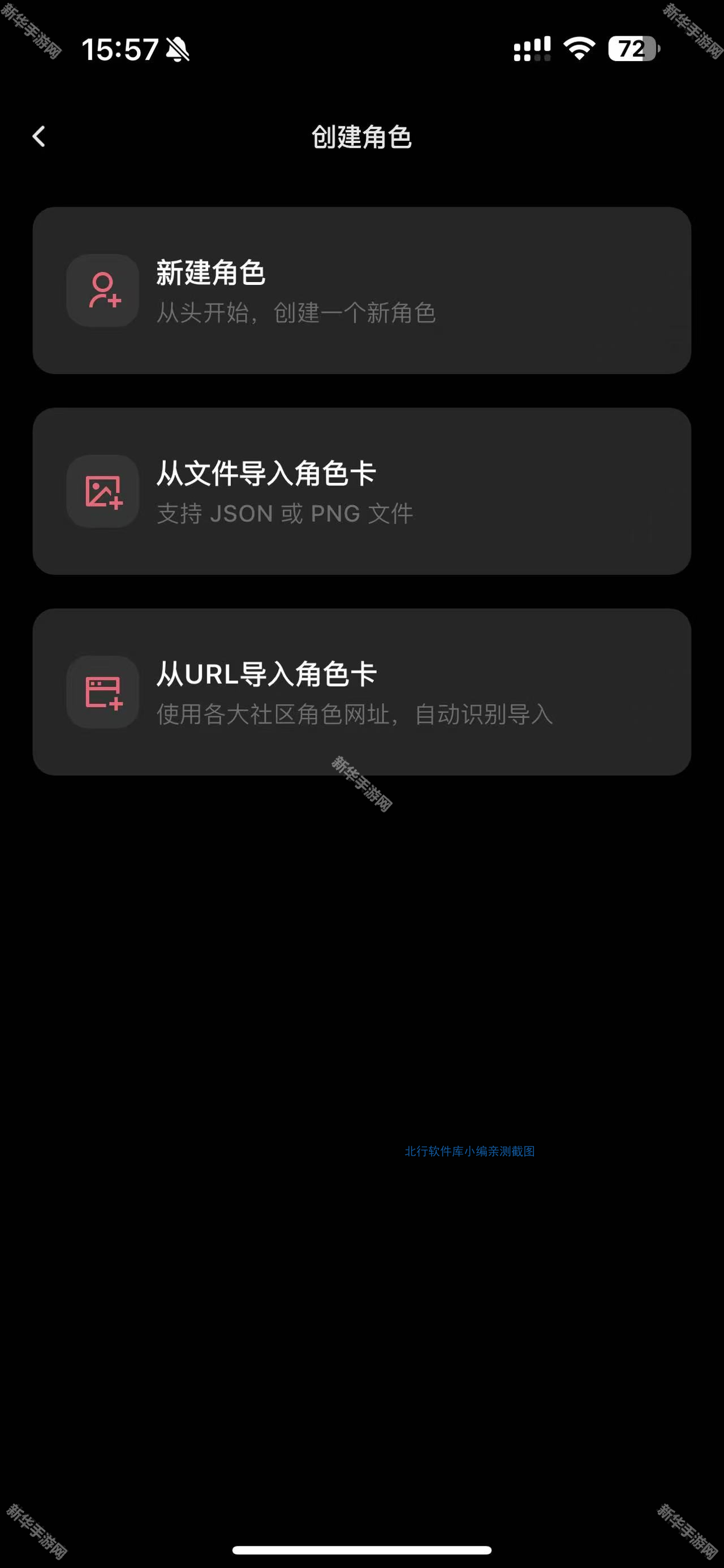Screen dimensions: 724x1568
Task: Go back using the left chevron arrow
Action: pyautogui.click(x=39, y=136)
